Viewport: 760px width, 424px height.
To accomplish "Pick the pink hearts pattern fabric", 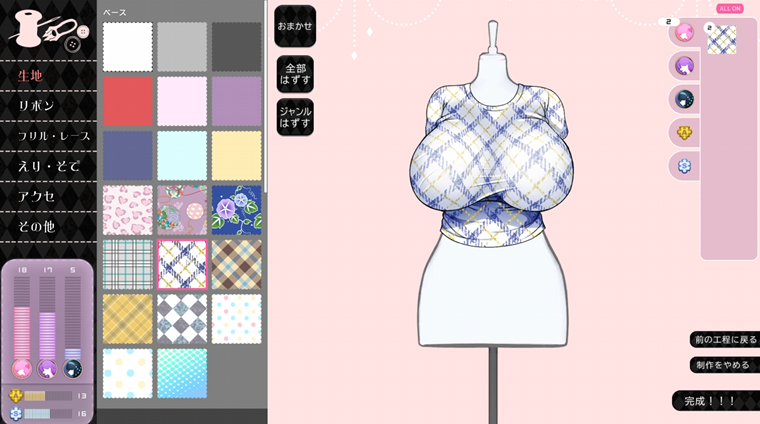I will click(x=127, y=210).
